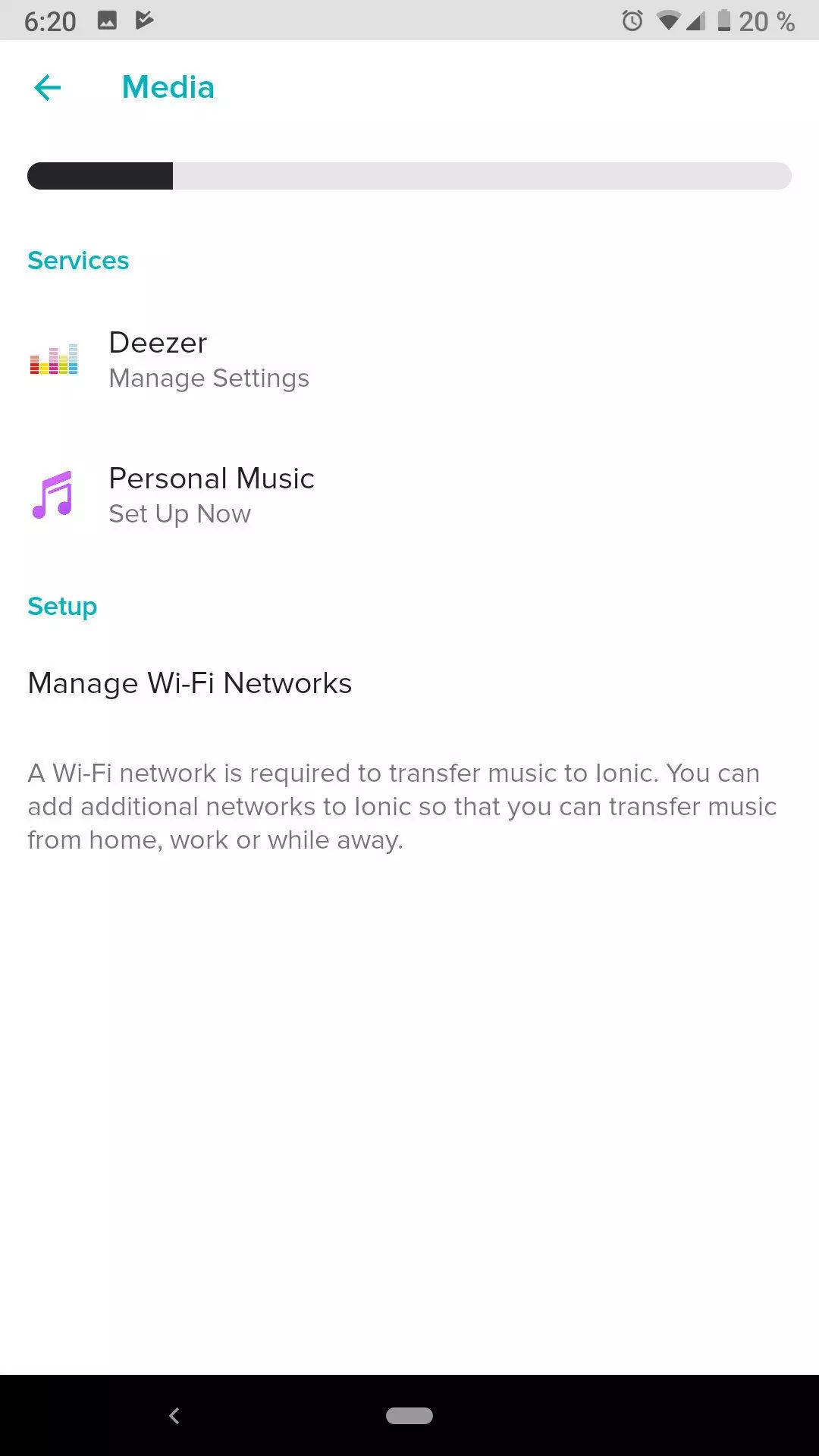Tap the home pill in navigation bar

[409, 1415]
